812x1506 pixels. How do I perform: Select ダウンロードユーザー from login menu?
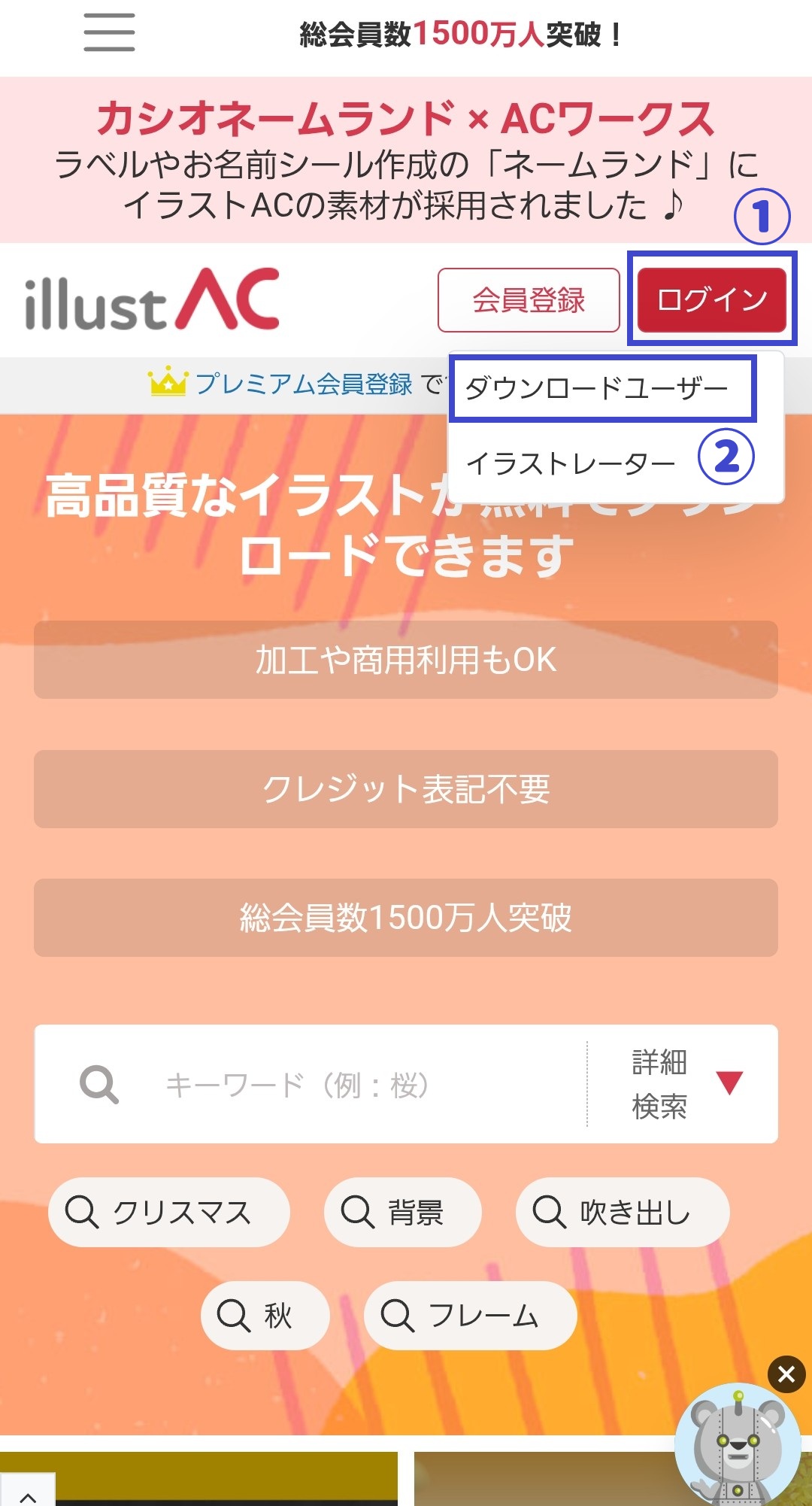coord(598,389)
